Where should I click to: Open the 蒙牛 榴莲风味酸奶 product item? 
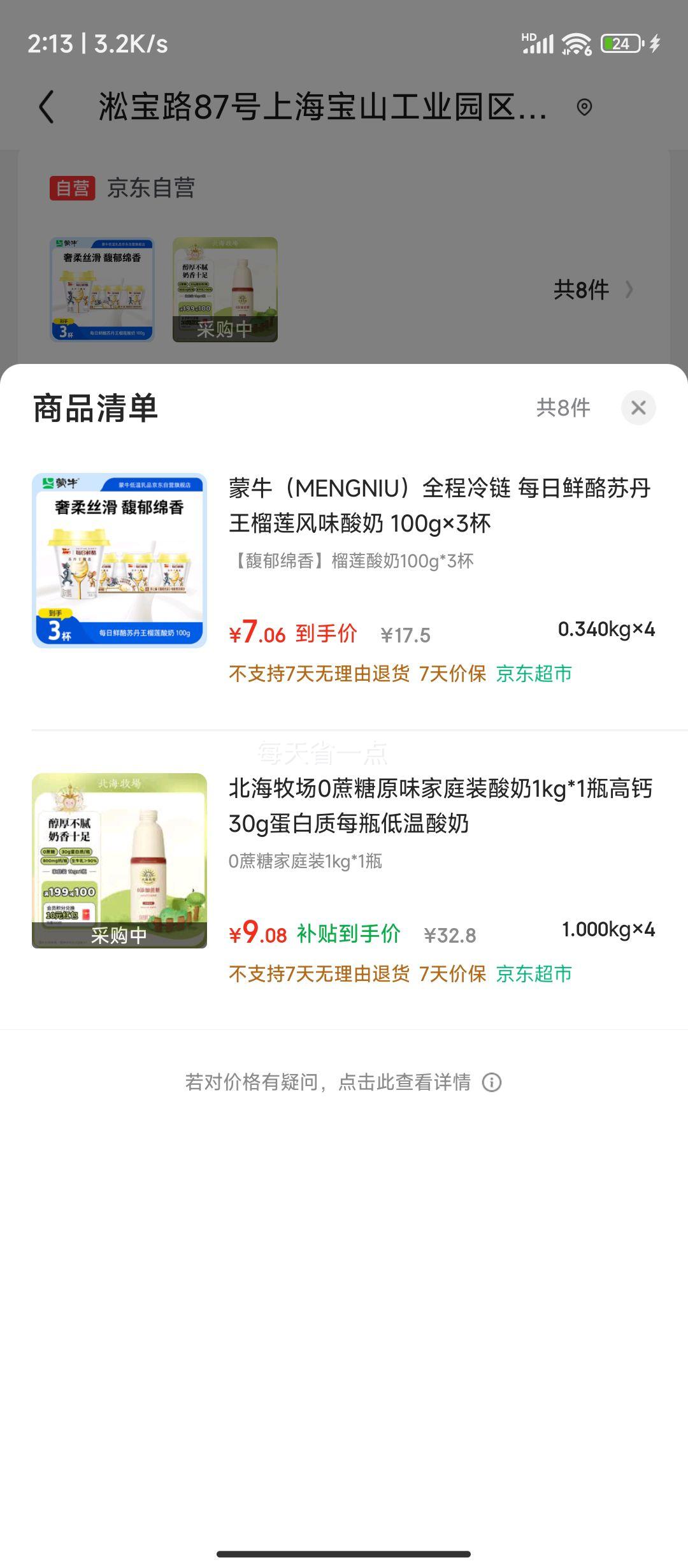[439, 505]
